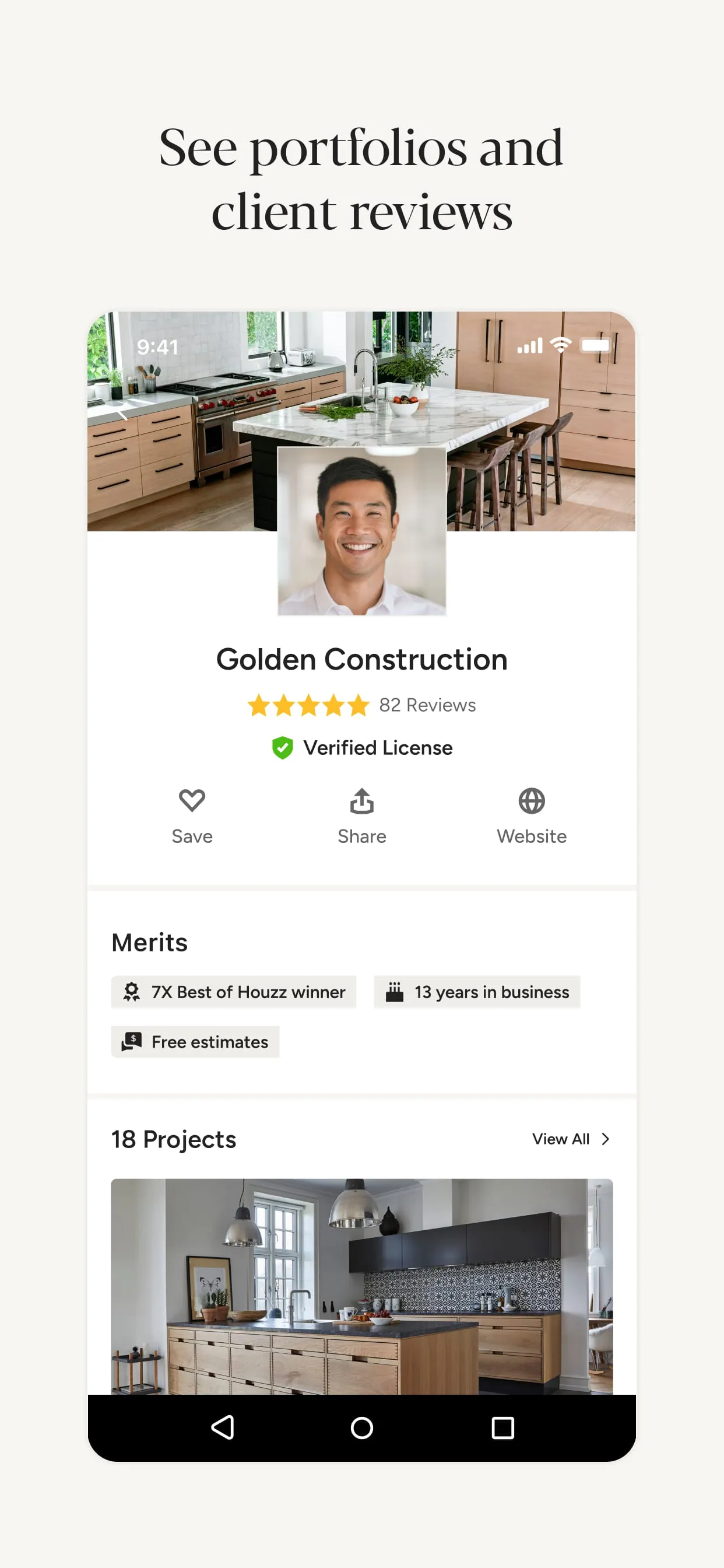The height and width of the screenshot is (1568, 724).
Task: Expand all projects with the View All chevron
Action: tap(571, 1139)
